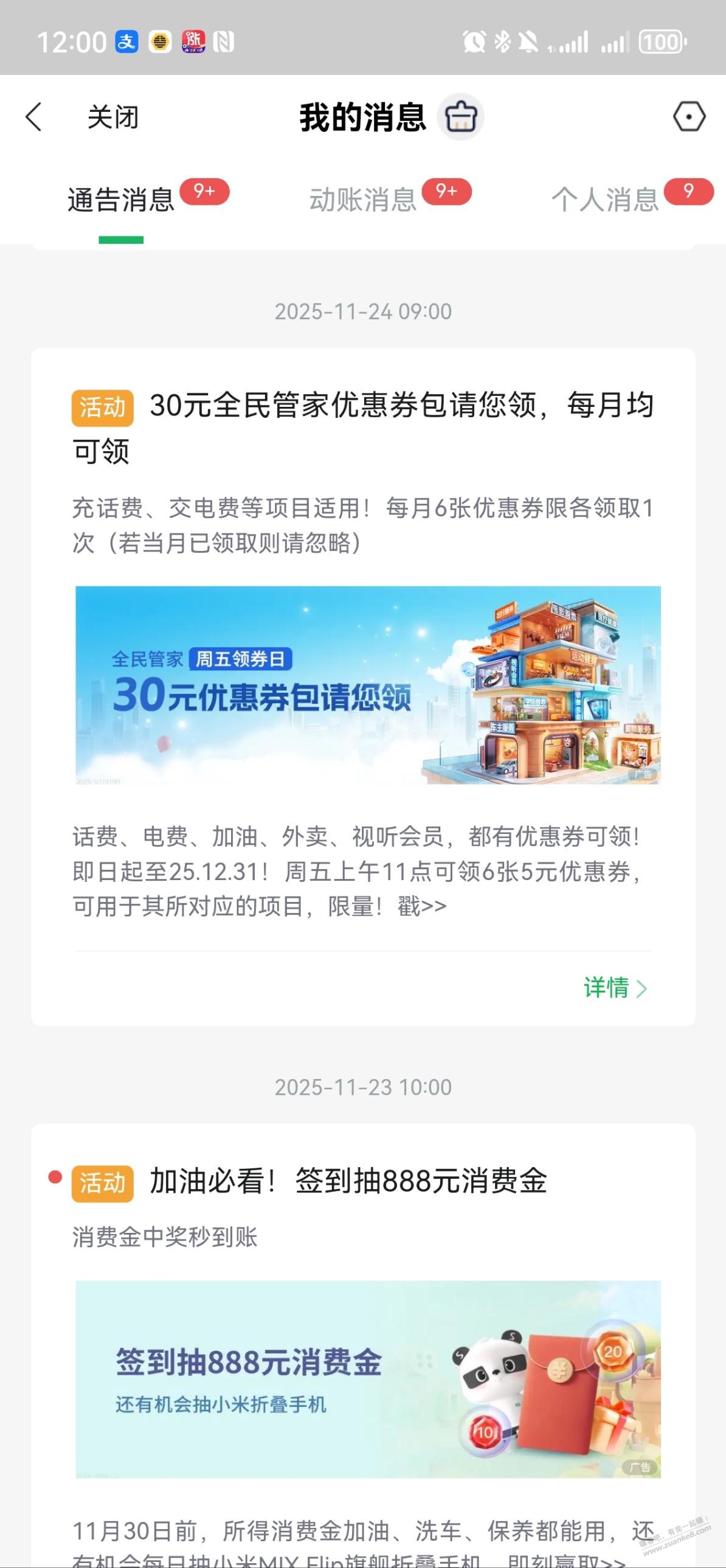Tap 关闭 to close the page
Image resolution: width=726 pixels, height=1568 pixels.
click(x=113, y=117)
